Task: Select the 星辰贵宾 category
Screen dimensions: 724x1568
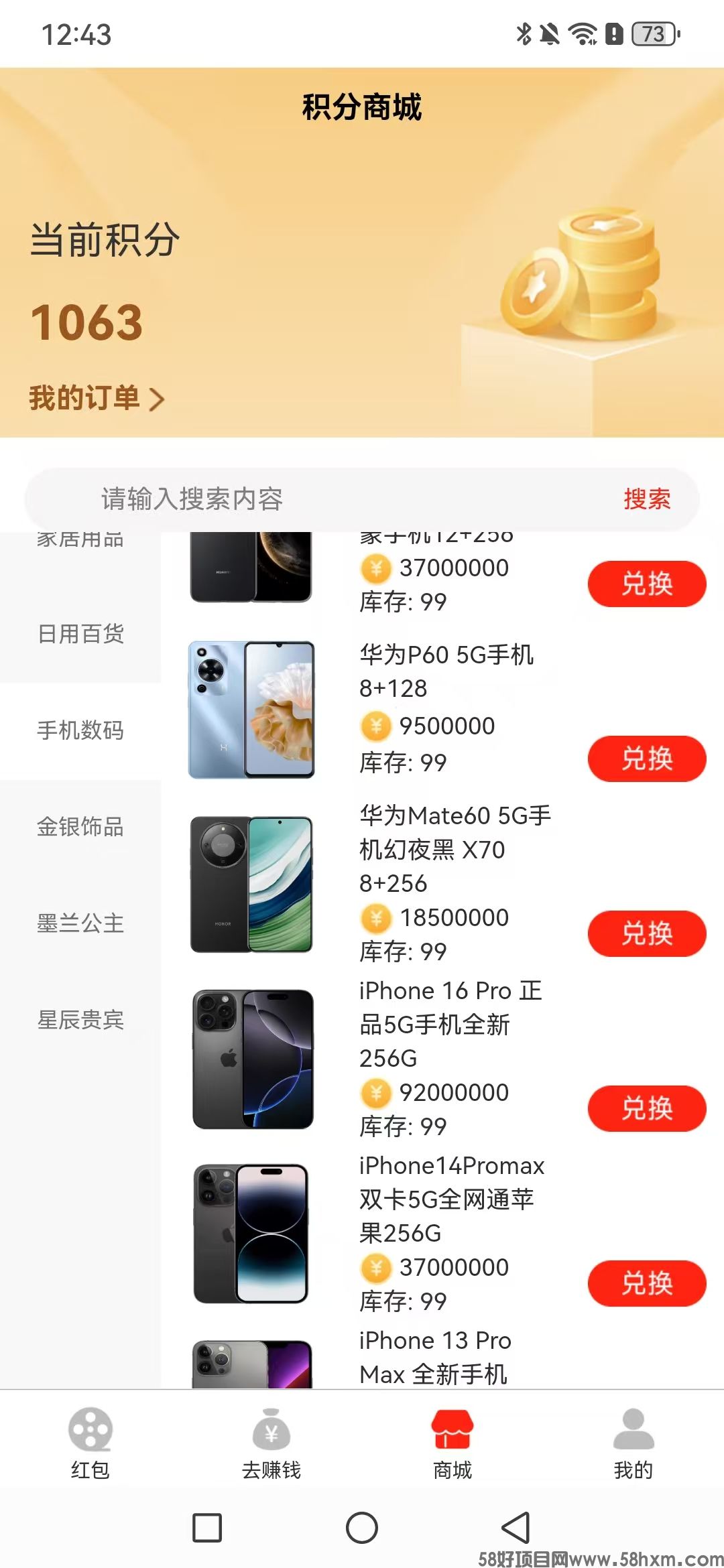Action: [x=80, y=1021]
